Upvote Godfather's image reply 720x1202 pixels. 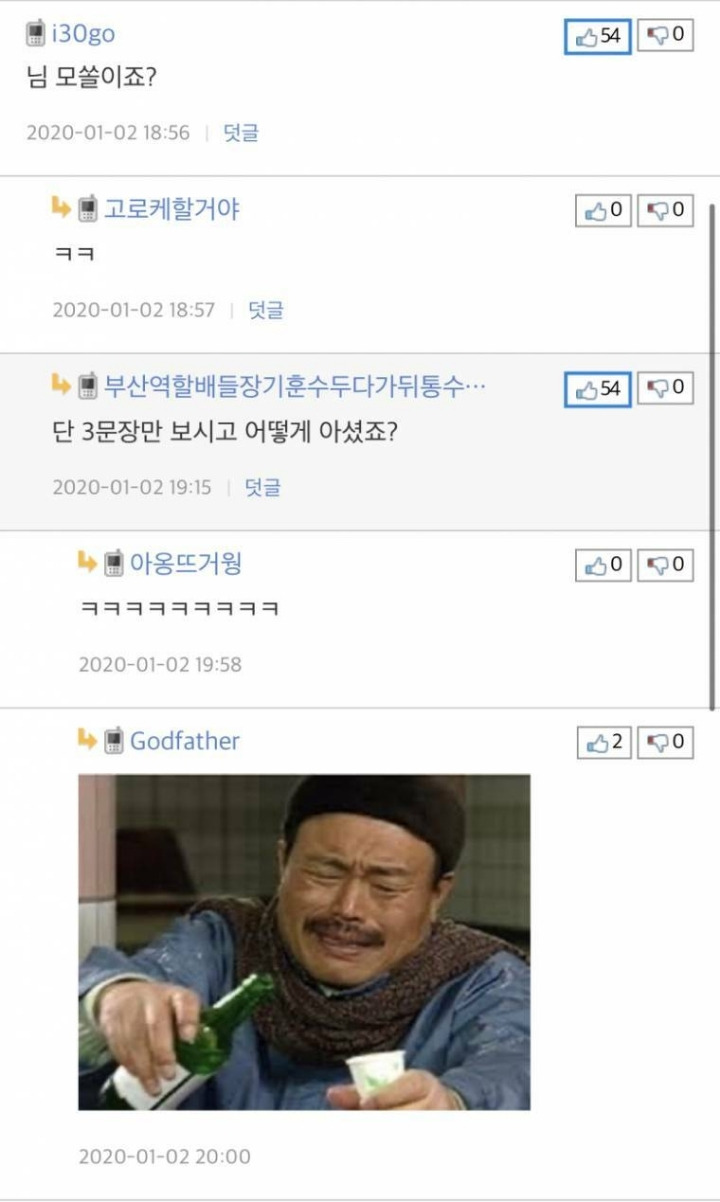click(x=604, y=742)
